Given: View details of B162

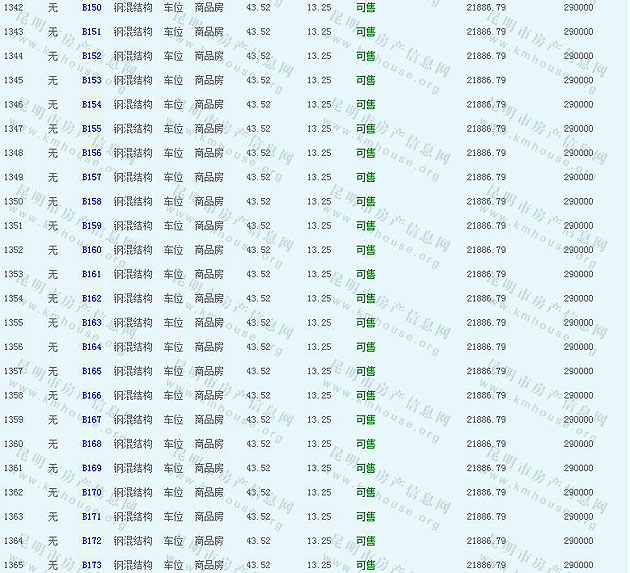Looking at the screenshot, I should pos(91,298).
